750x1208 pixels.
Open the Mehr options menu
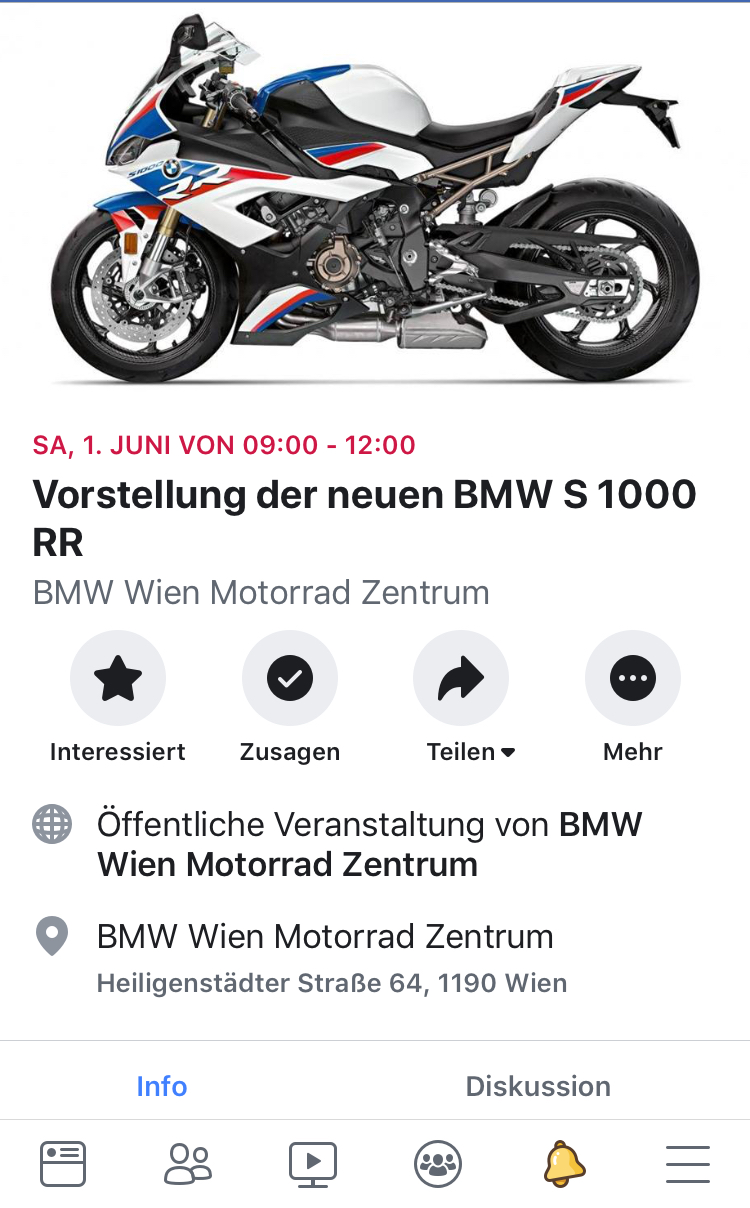632,679
